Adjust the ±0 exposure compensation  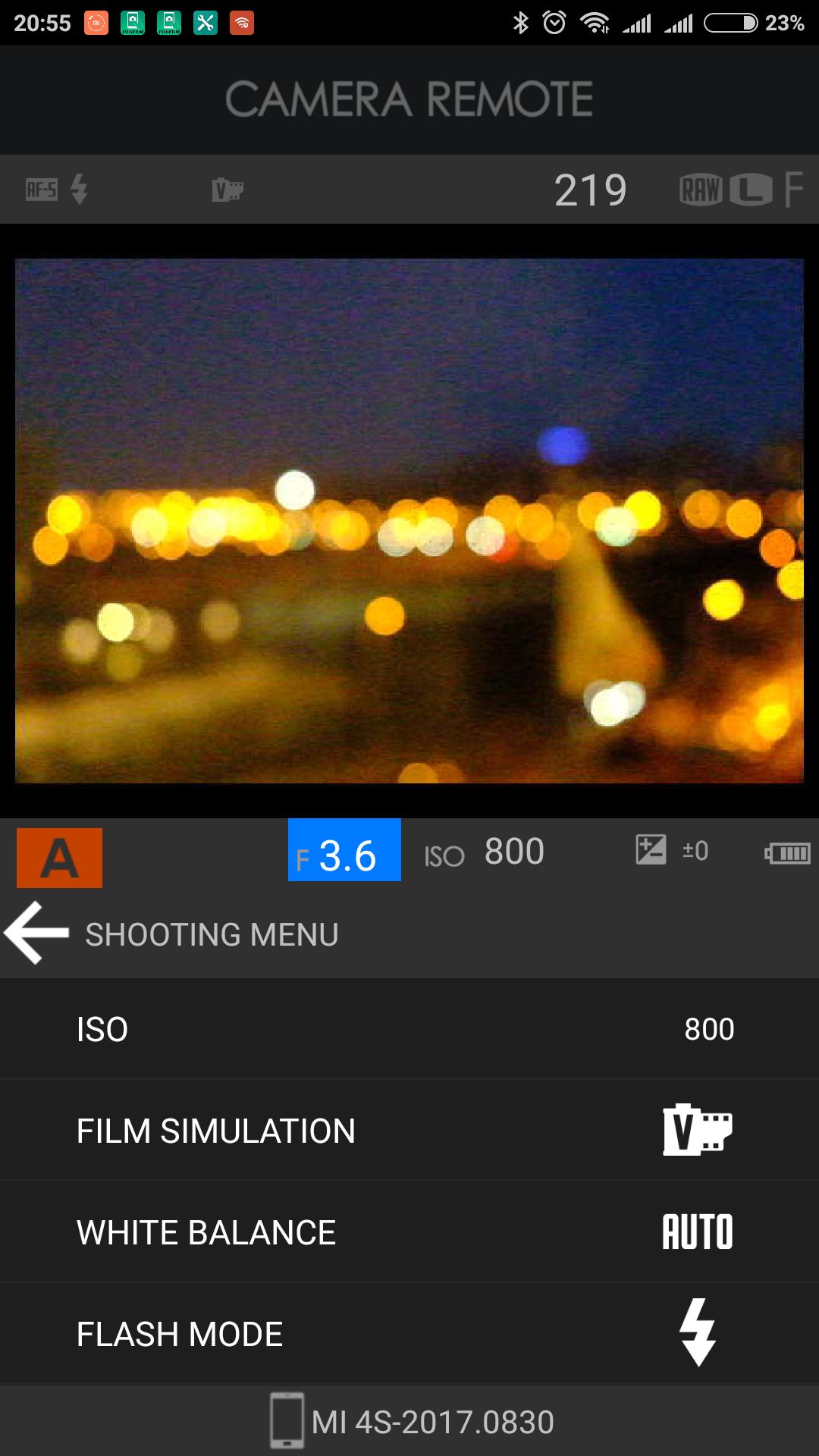[x=673, y=851]
